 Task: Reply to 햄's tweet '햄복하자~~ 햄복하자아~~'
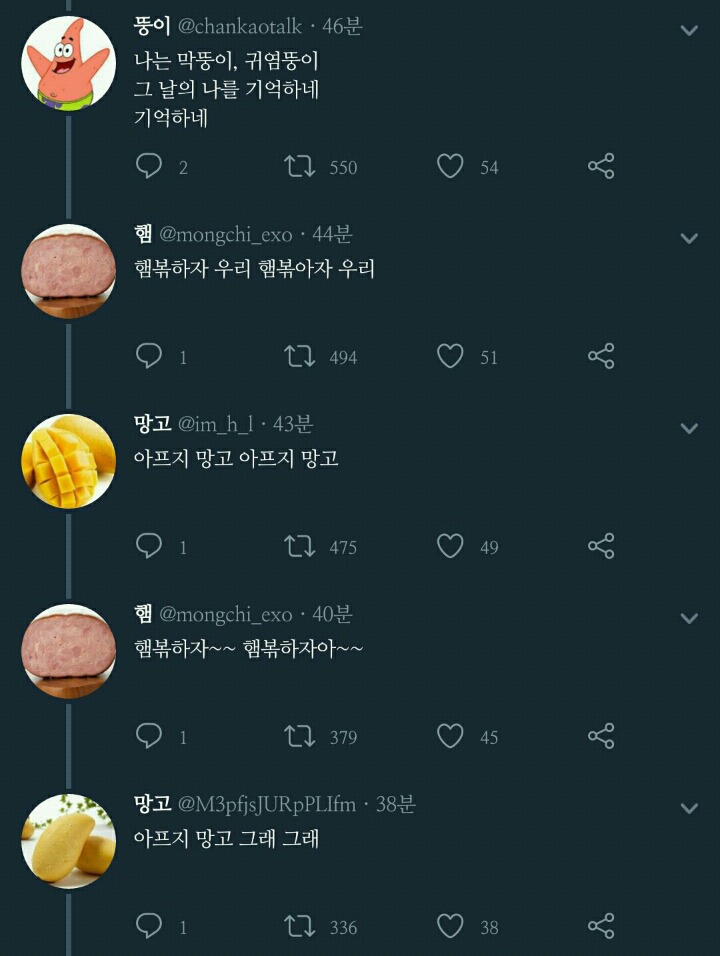(149, 736)
